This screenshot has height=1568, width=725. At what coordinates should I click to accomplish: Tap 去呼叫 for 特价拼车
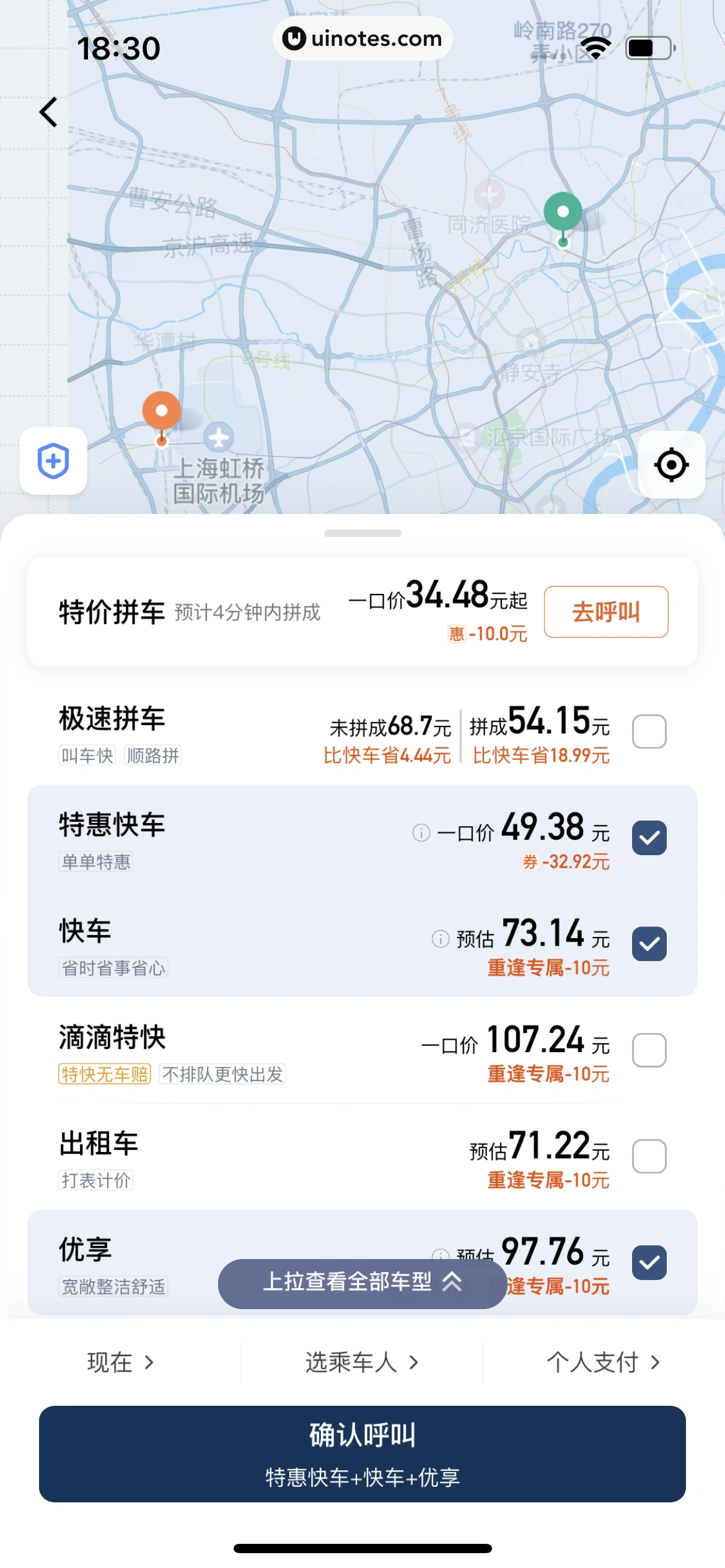click(605, 612)
